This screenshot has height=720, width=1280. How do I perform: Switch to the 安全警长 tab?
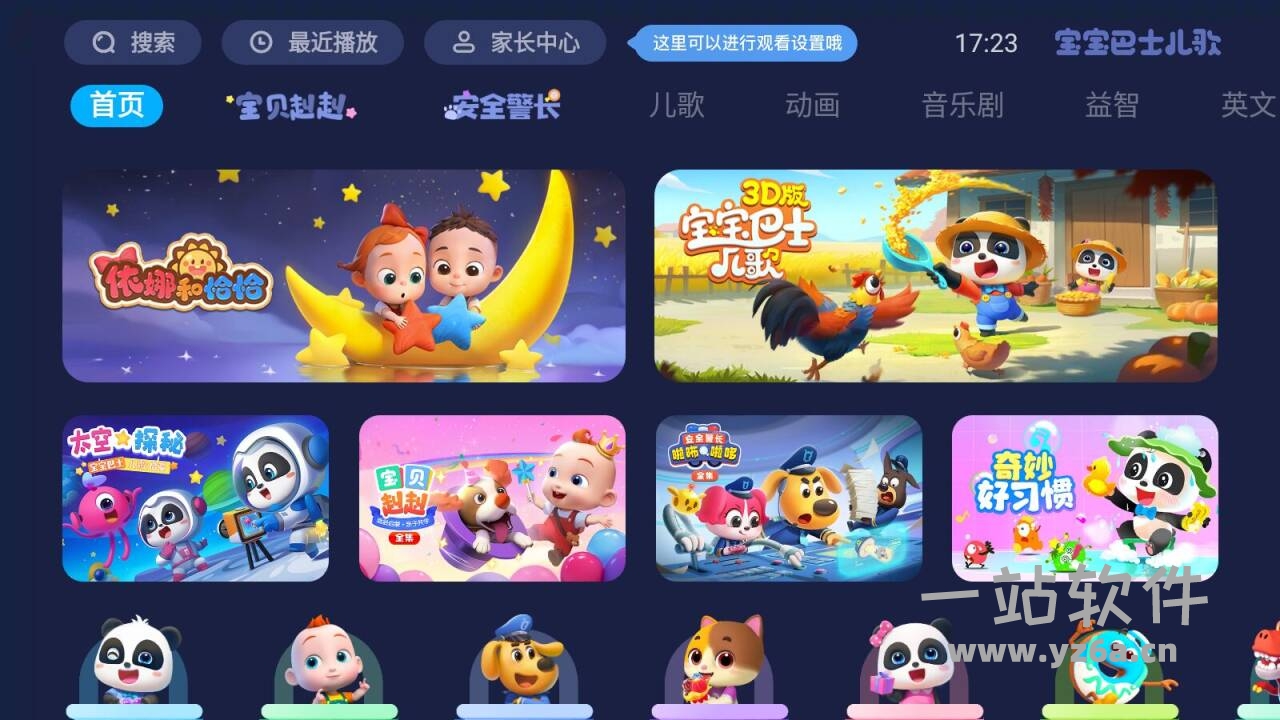click(502, 106)
